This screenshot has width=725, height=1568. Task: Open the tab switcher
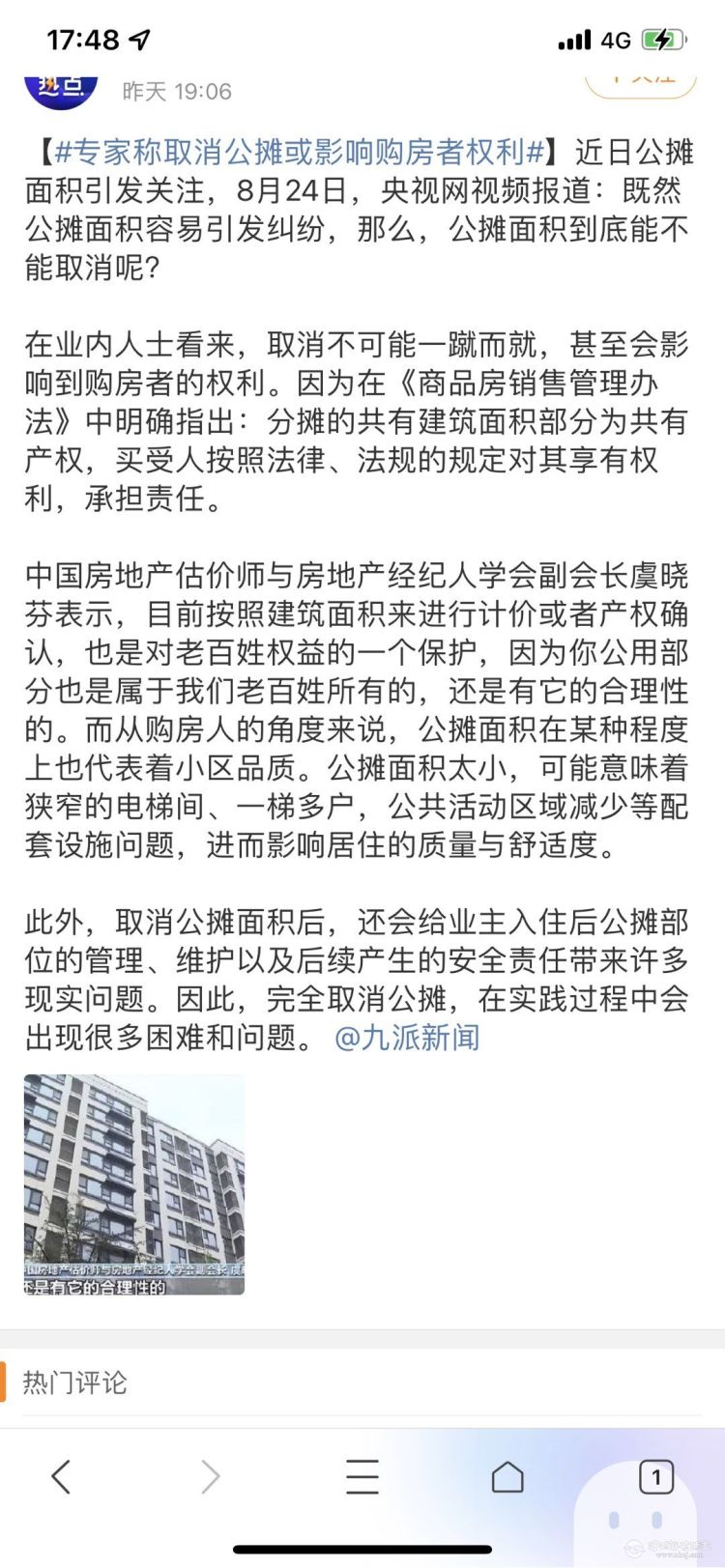coord(656,1476)
